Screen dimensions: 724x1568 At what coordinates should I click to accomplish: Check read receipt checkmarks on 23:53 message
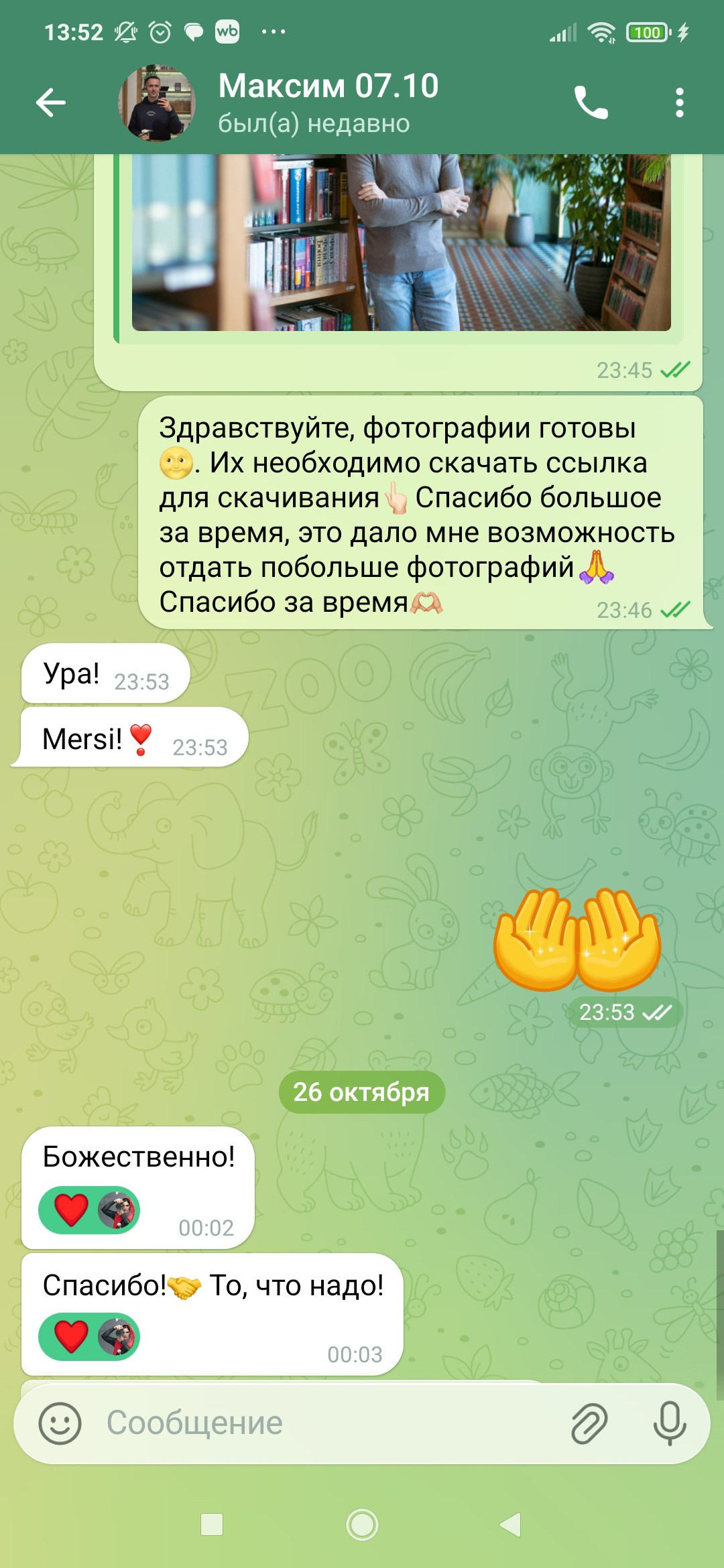click(658, 1012)
